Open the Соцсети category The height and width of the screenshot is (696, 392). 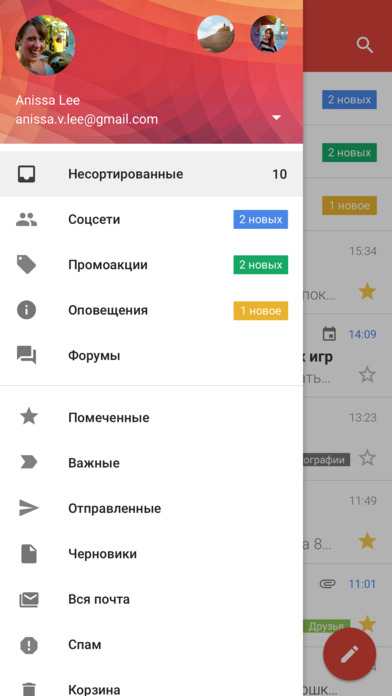point(151,219)
